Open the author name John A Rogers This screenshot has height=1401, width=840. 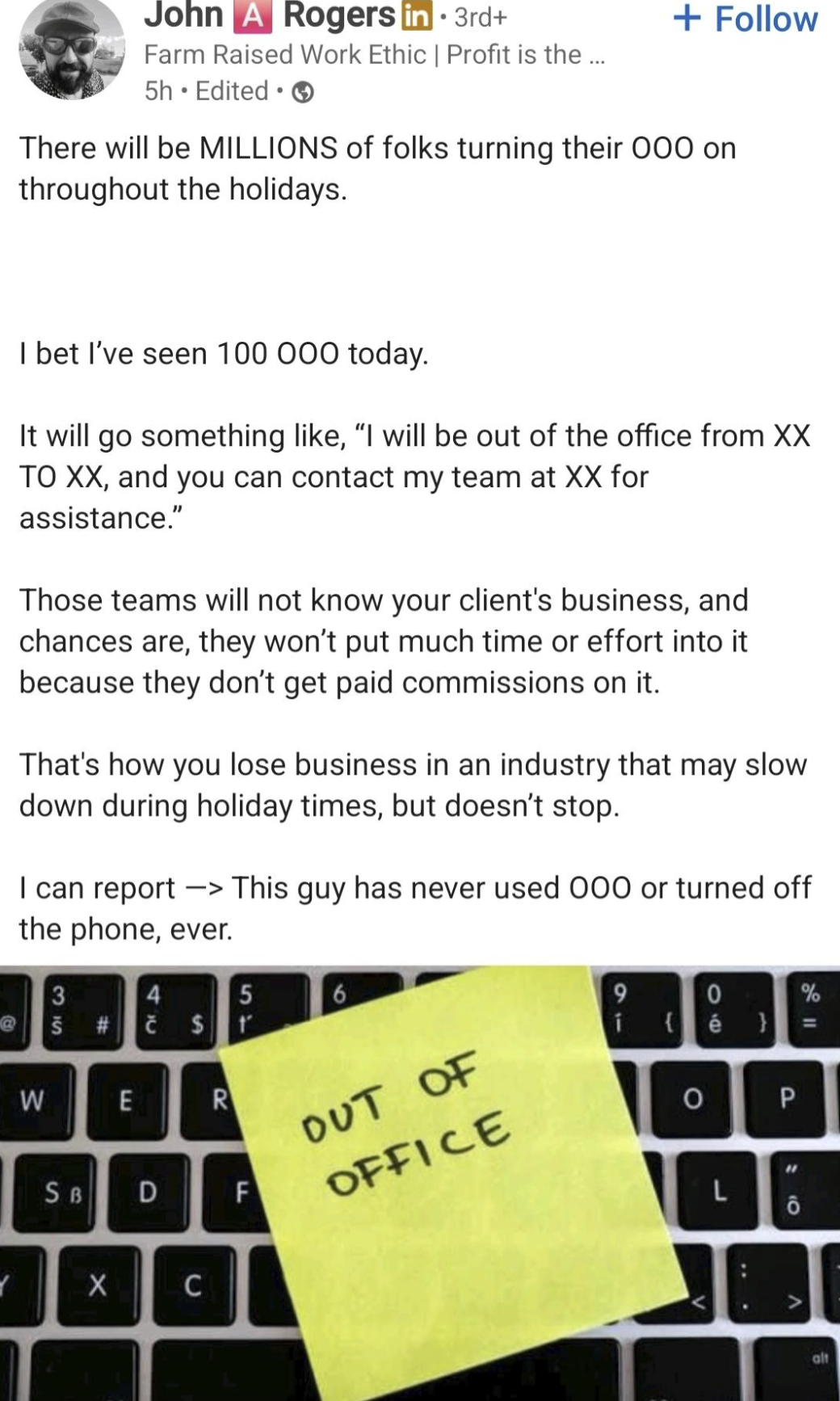(270, 16)
